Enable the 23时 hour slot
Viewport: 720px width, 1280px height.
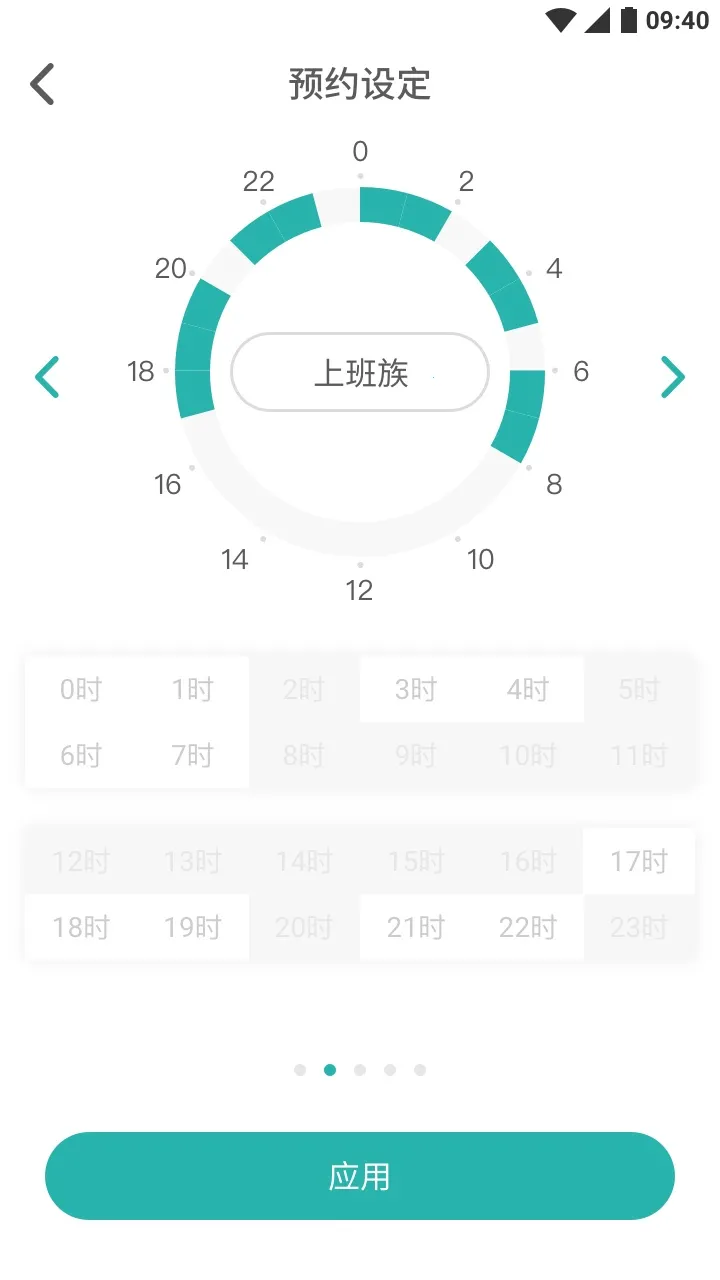click(638, 927)
